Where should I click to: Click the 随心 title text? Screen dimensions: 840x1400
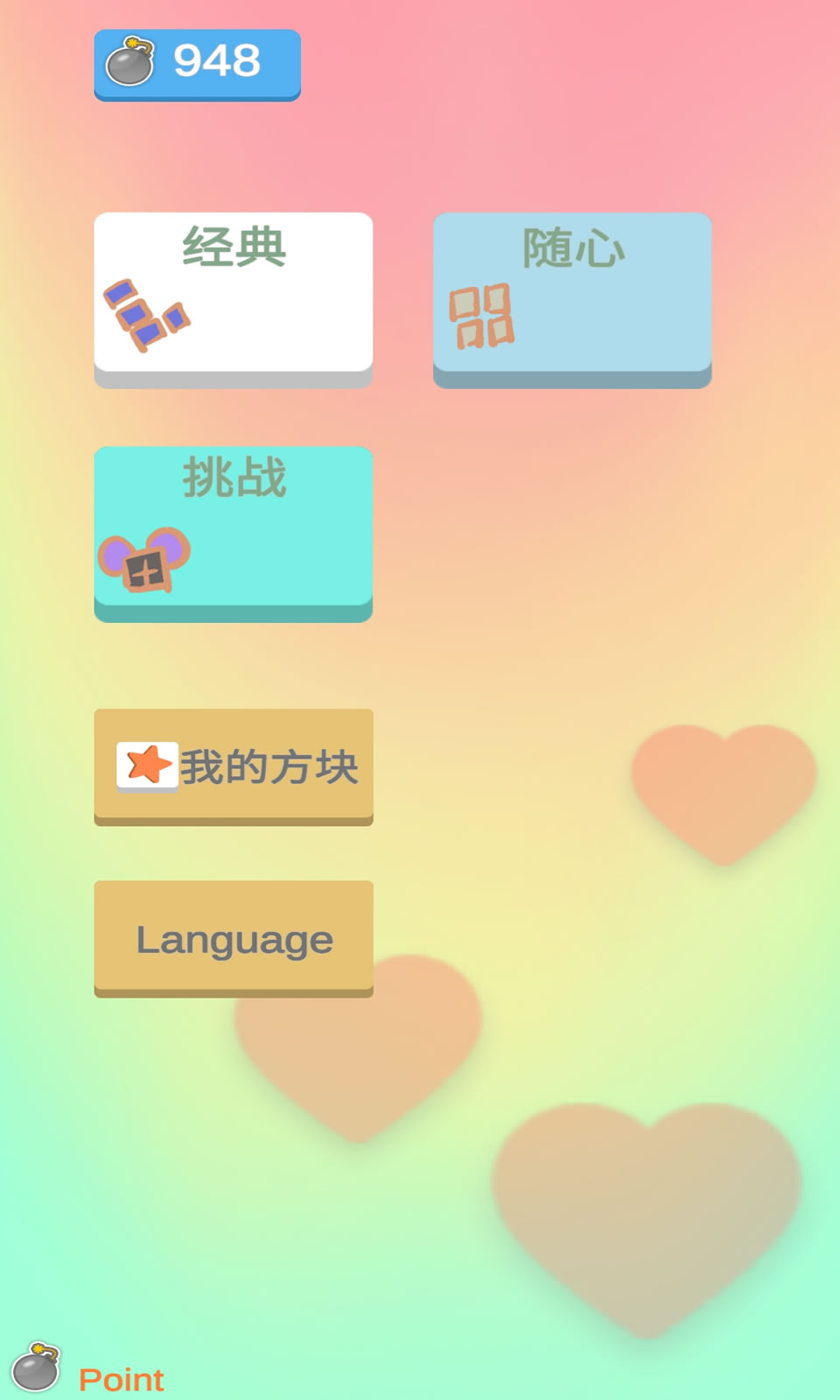click(x=571, y=248)
